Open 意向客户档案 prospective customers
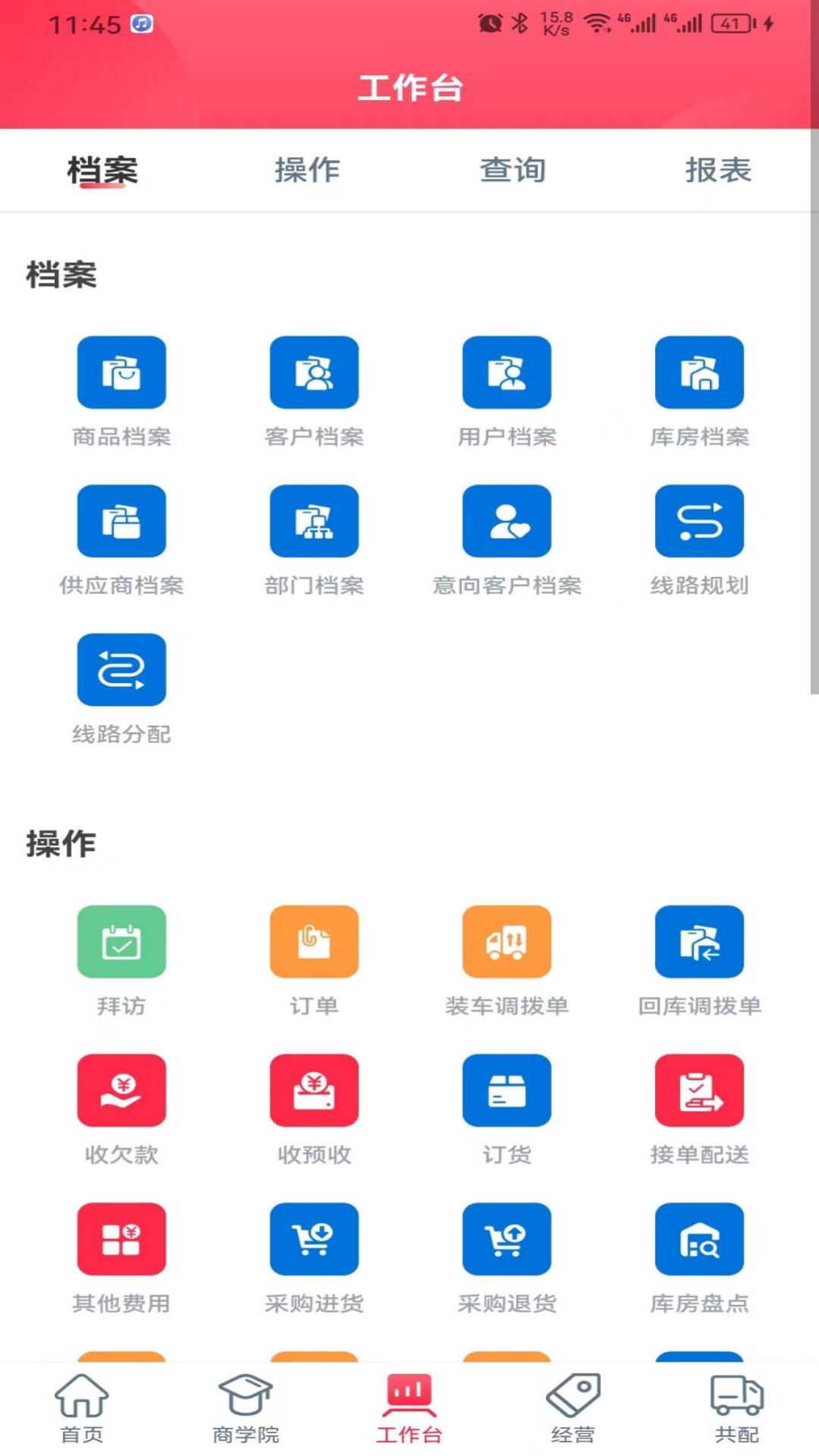The width and height of the screenshot is (819, 1456). pyautogui.click(x=507, y=521)
